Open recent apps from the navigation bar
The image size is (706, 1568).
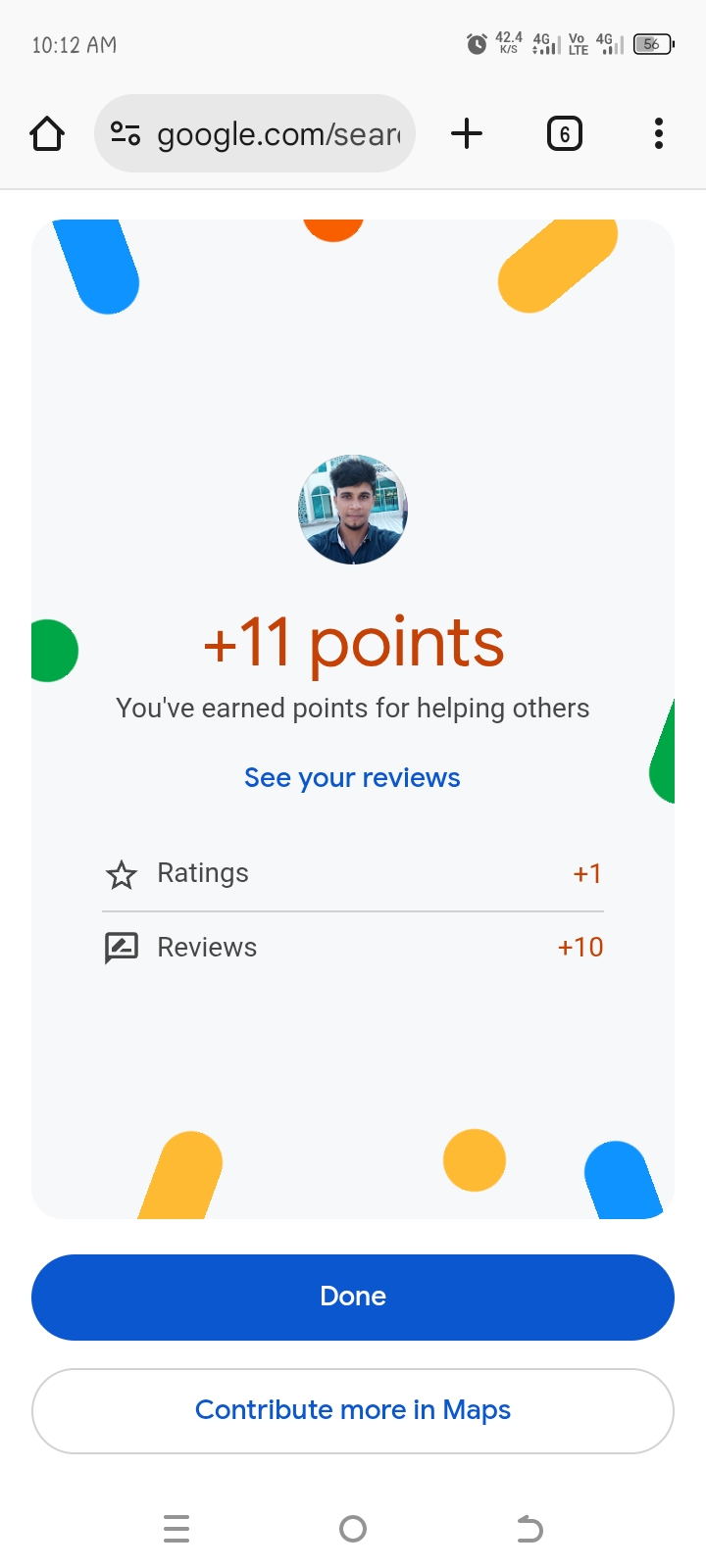click(x=176, y=1529)
